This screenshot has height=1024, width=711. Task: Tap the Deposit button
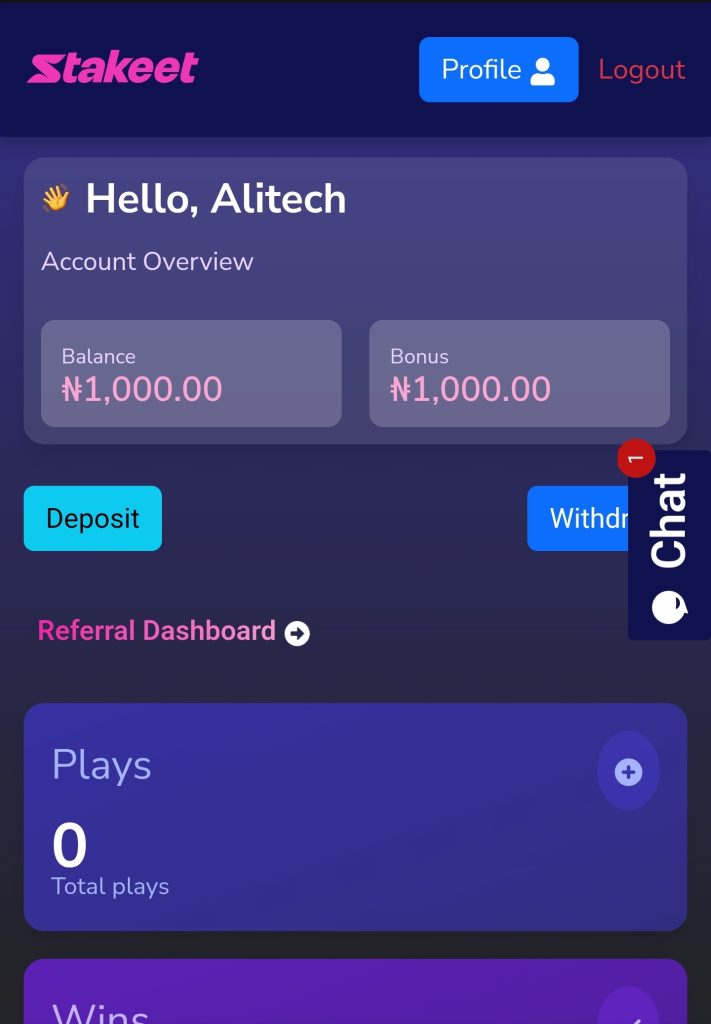93,518
